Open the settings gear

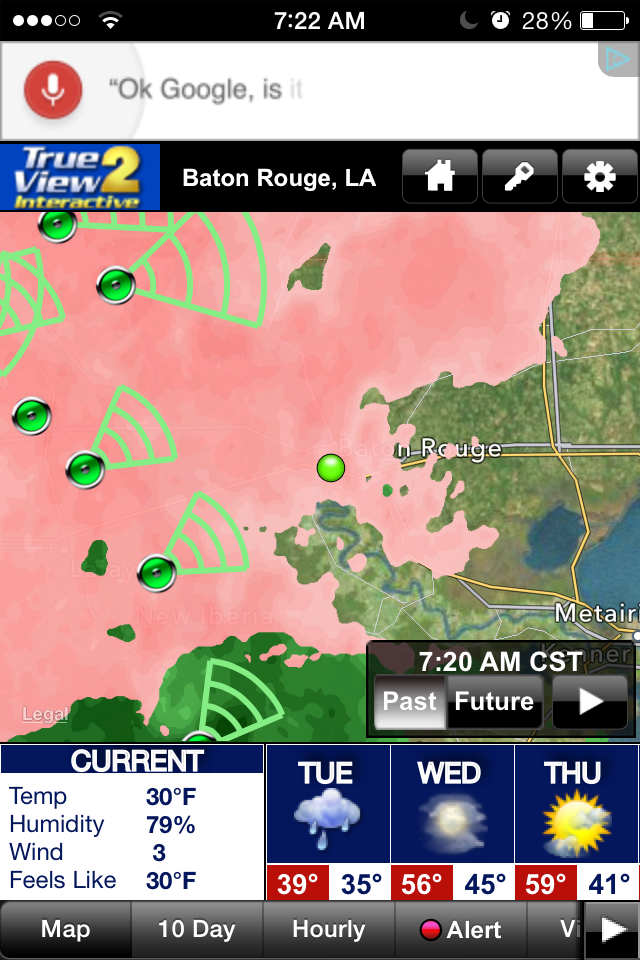599,178
